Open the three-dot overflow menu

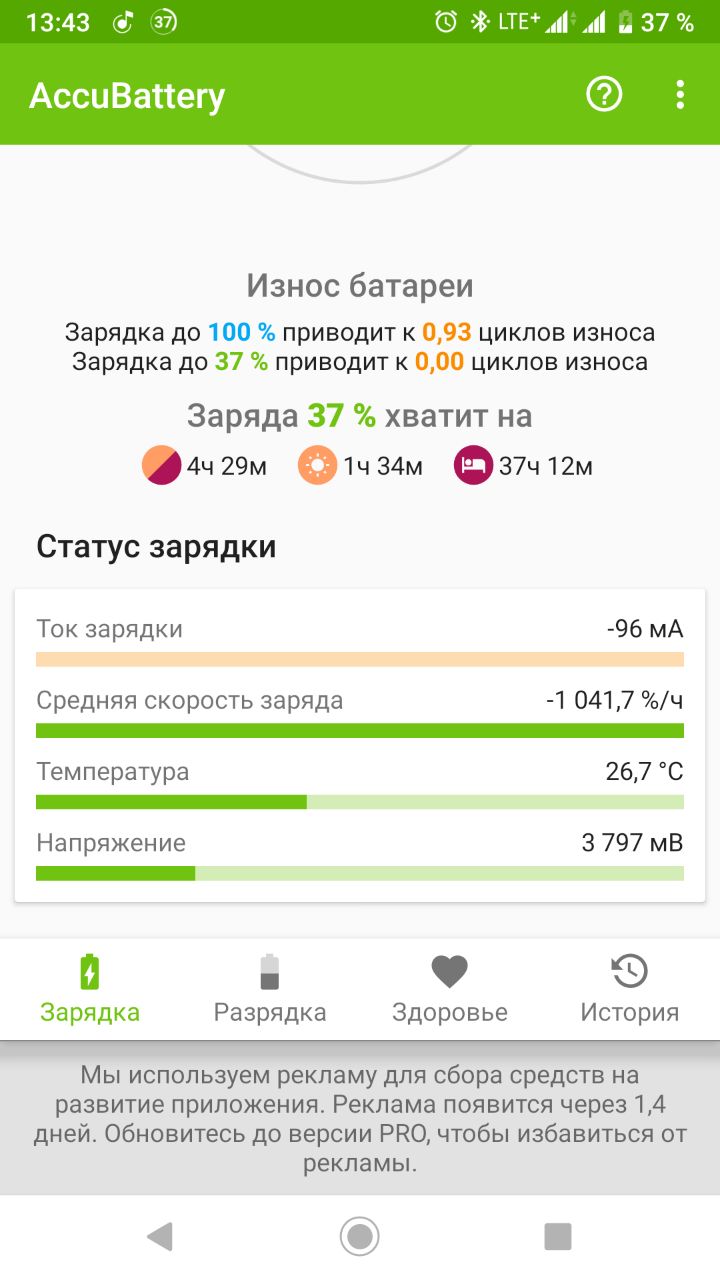tap(680, 95)
